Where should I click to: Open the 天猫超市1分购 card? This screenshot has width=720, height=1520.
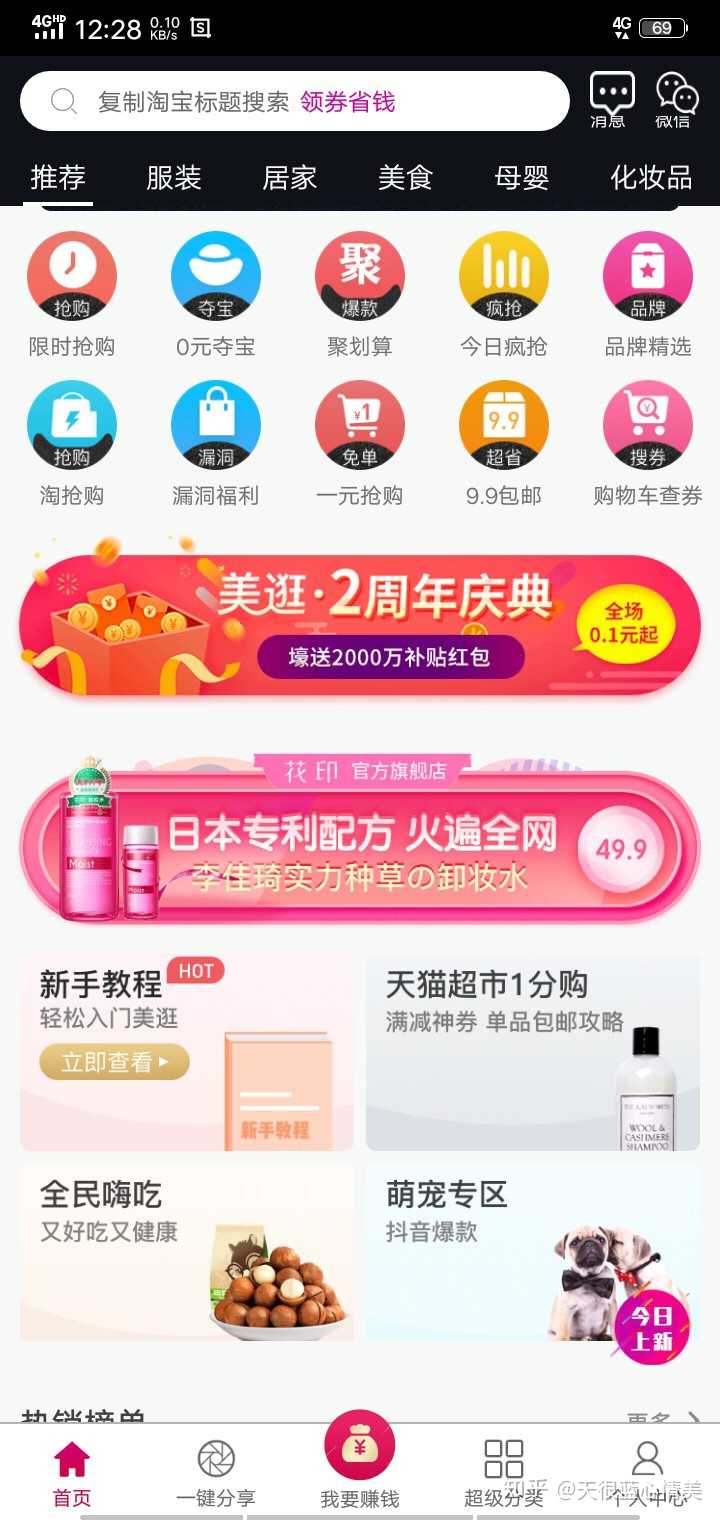point(532,1052)
